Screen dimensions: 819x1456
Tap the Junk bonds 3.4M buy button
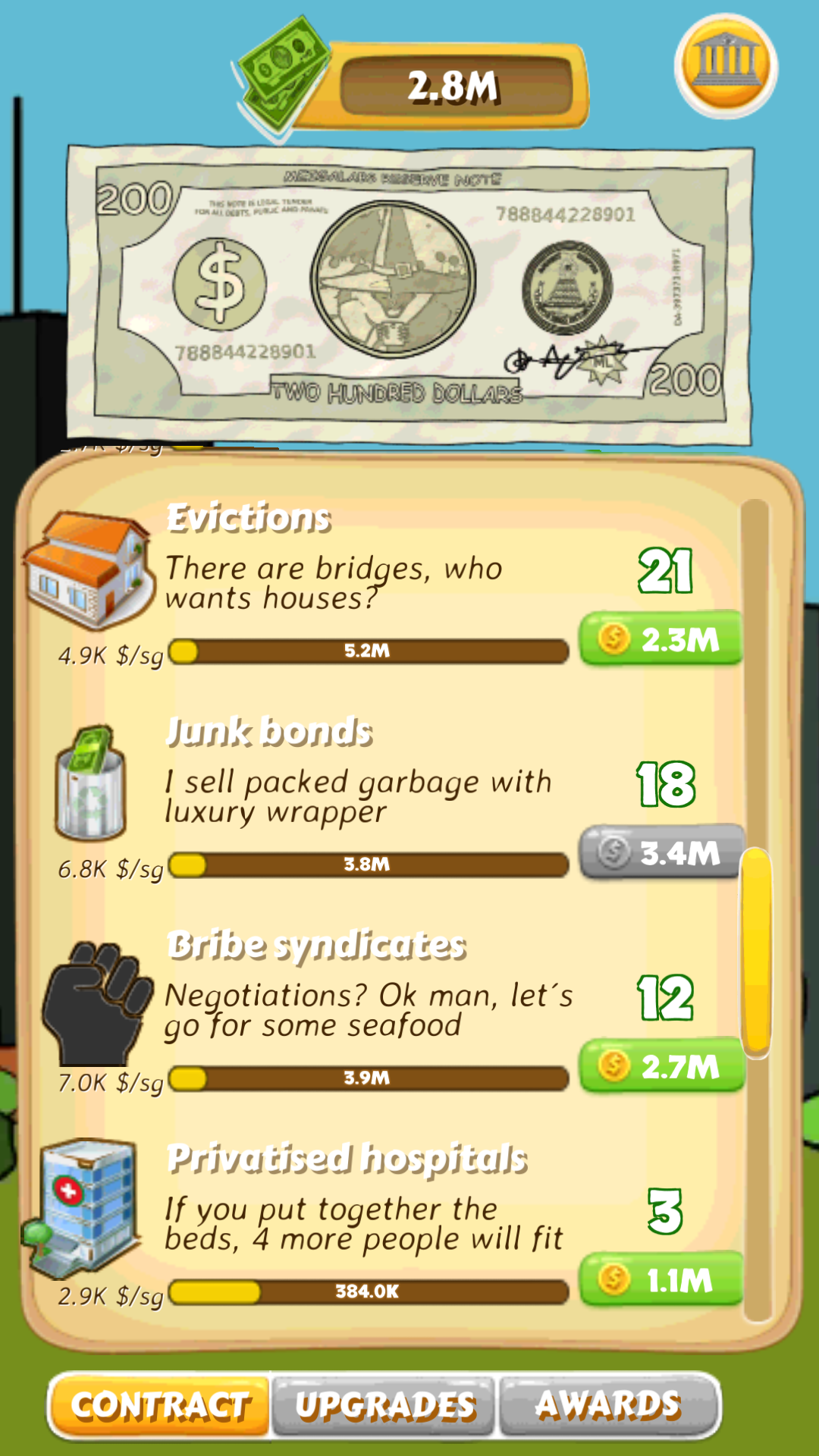[660, 853]
